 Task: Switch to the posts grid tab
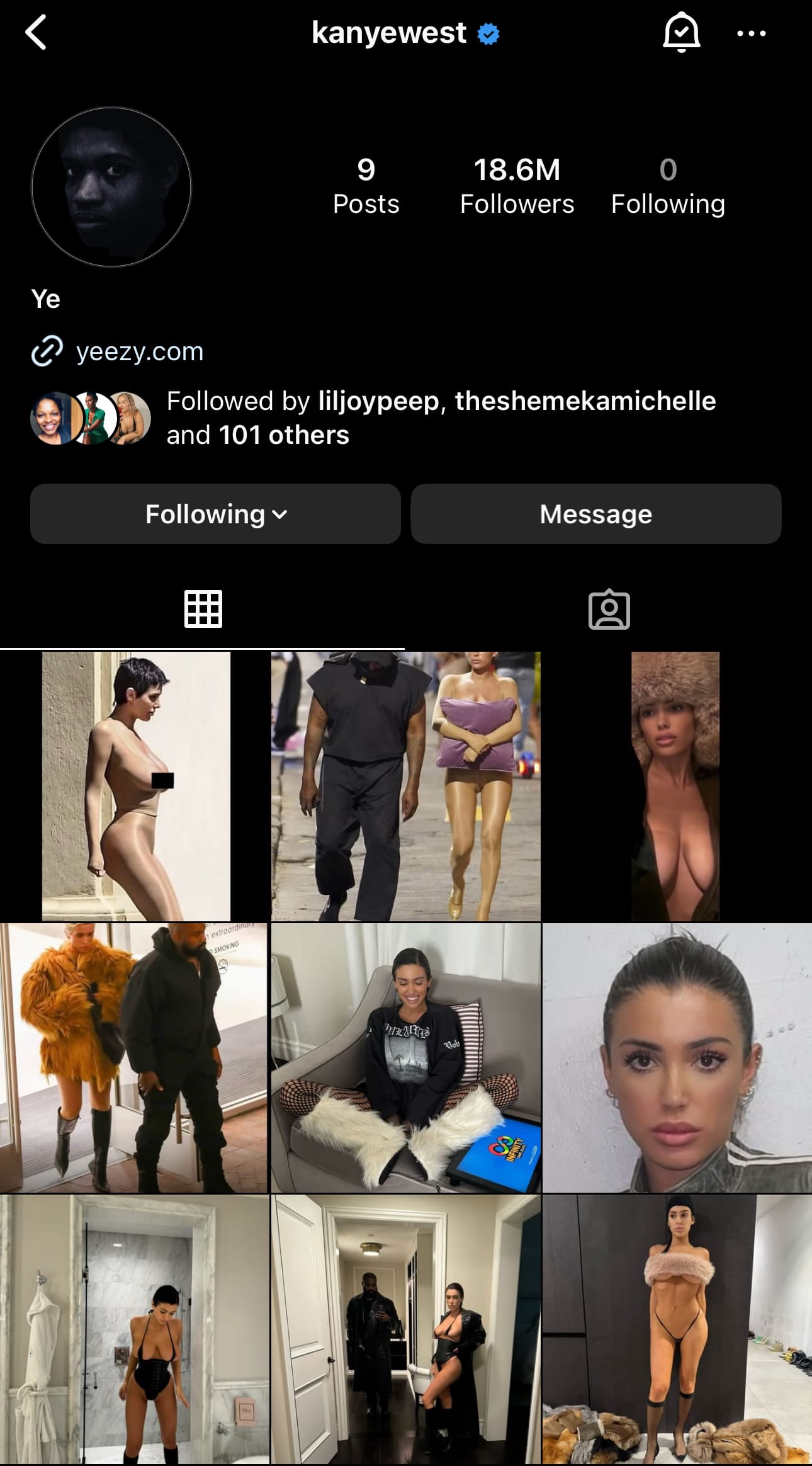click(x=203, y=609)
